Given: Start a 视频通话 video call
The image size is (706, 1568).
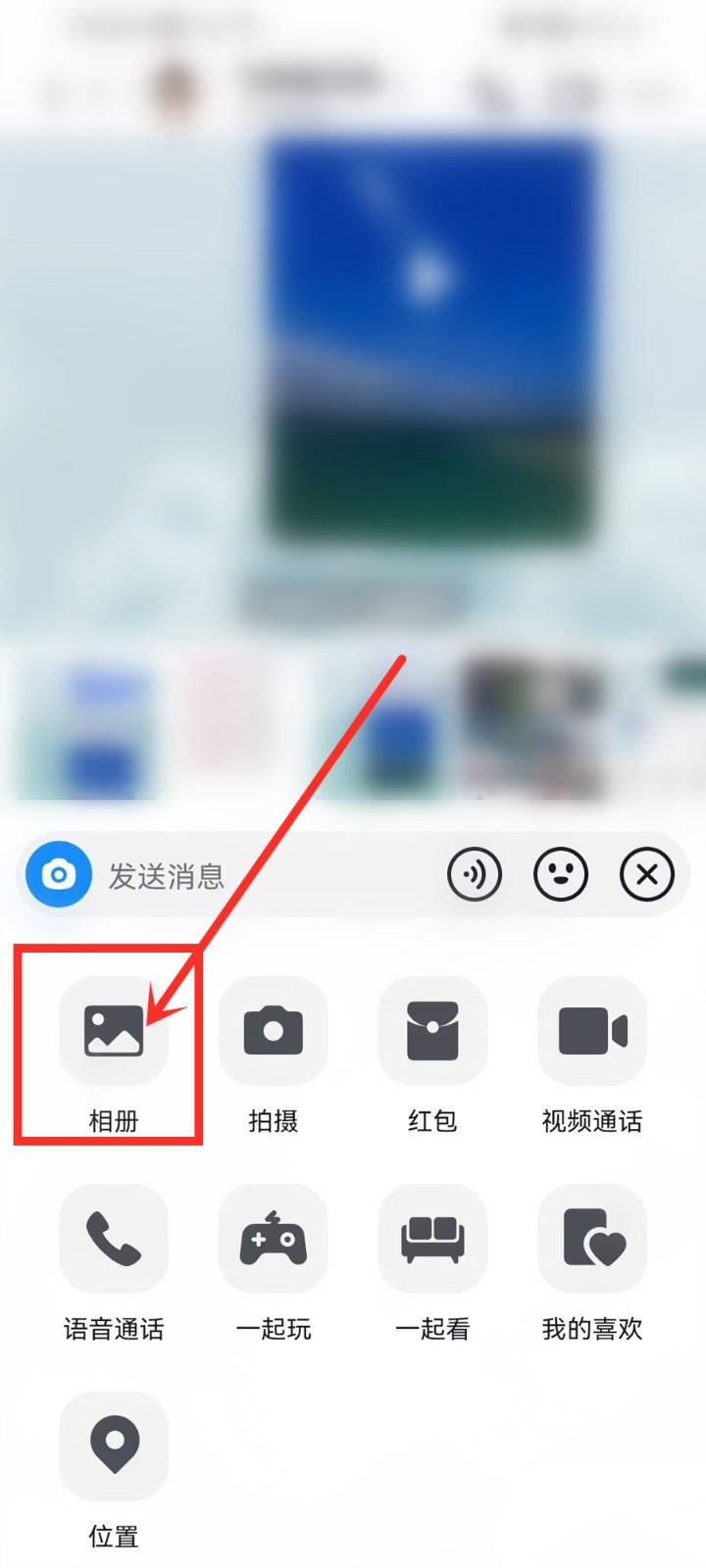Looking at the screenshot, I should coord(592,1032).
